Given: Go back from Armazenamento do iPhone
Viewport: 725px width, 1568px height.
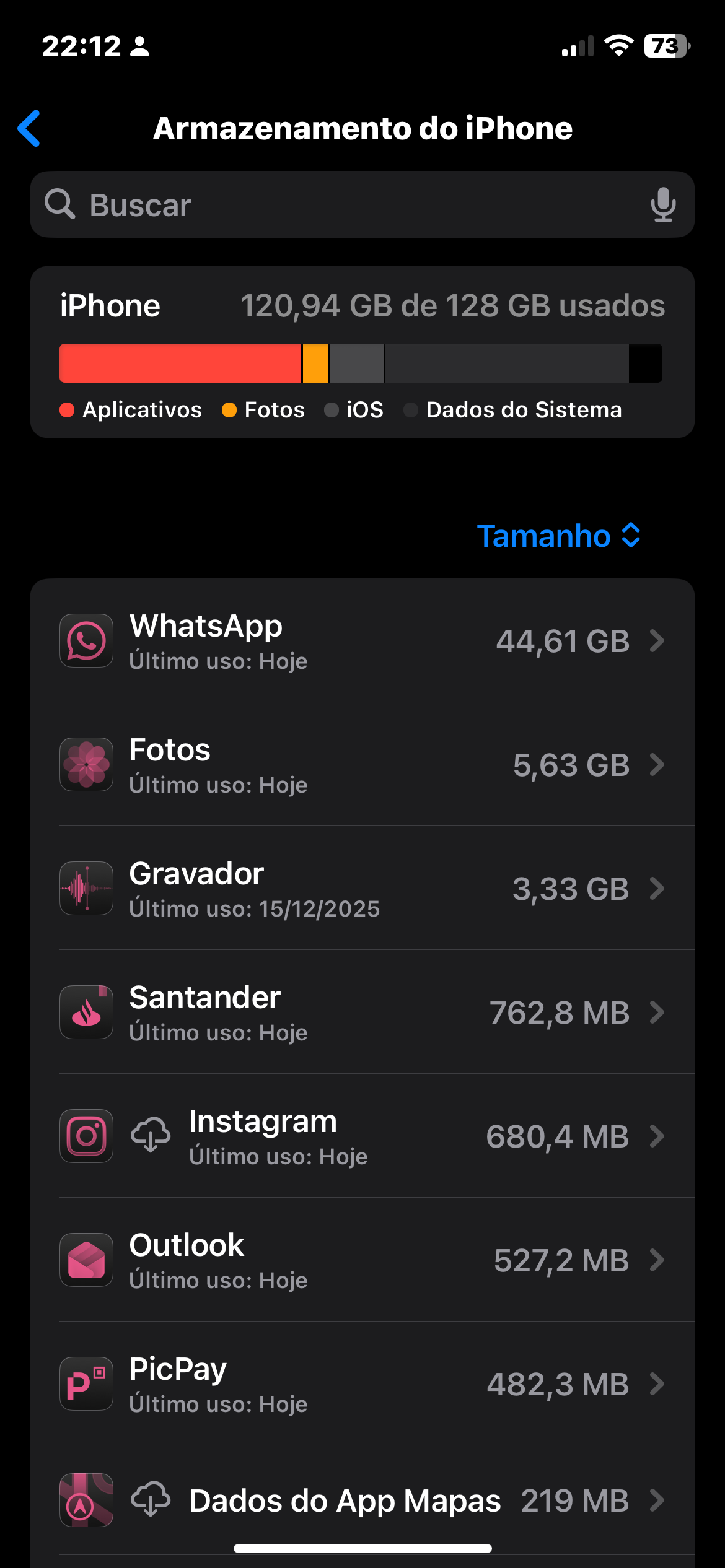Looking at the screenshot, I should point(30,129).
